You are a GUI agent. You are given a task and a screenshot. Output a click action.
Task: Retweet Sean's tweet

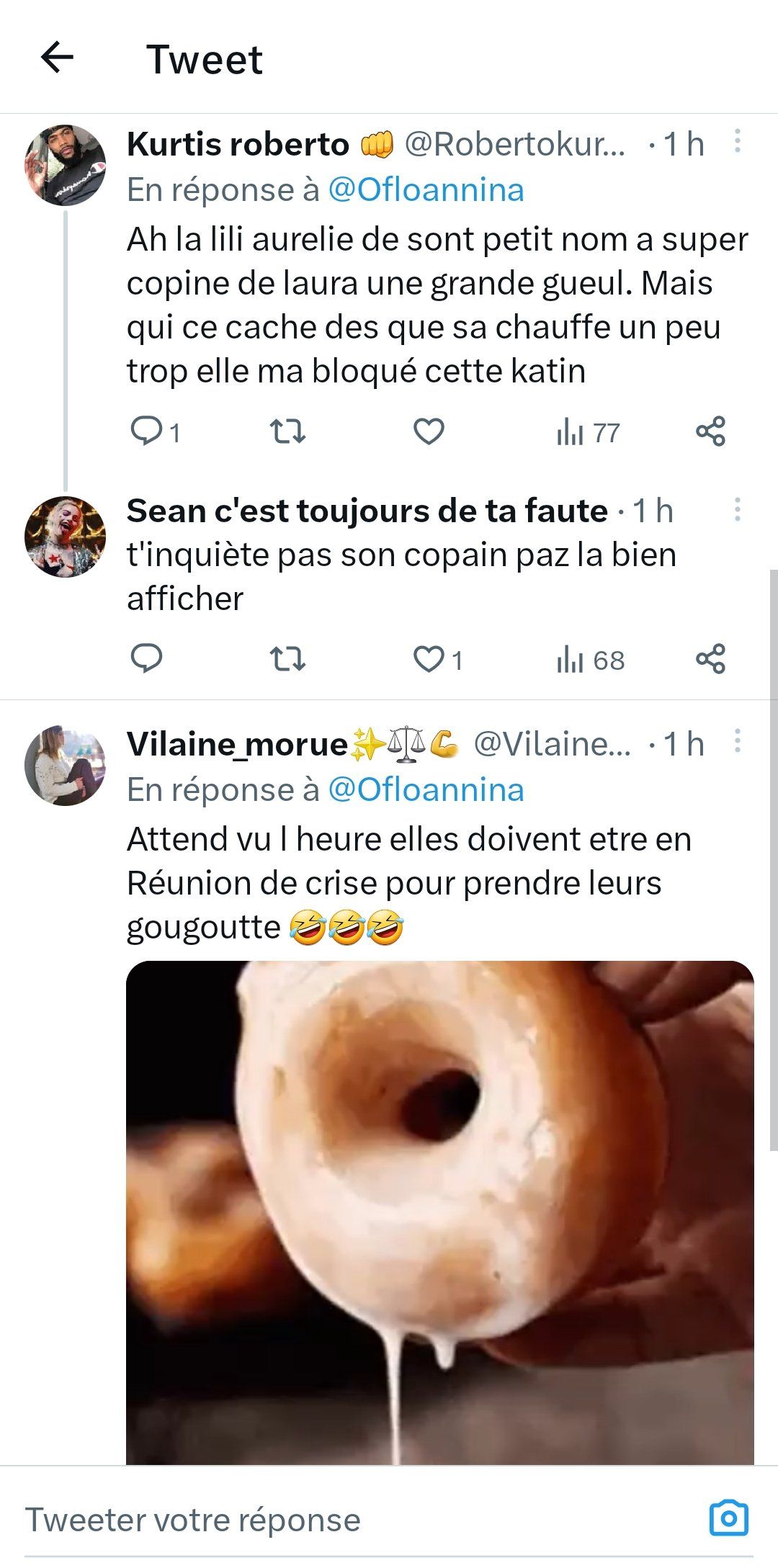[x=287, y=658]
